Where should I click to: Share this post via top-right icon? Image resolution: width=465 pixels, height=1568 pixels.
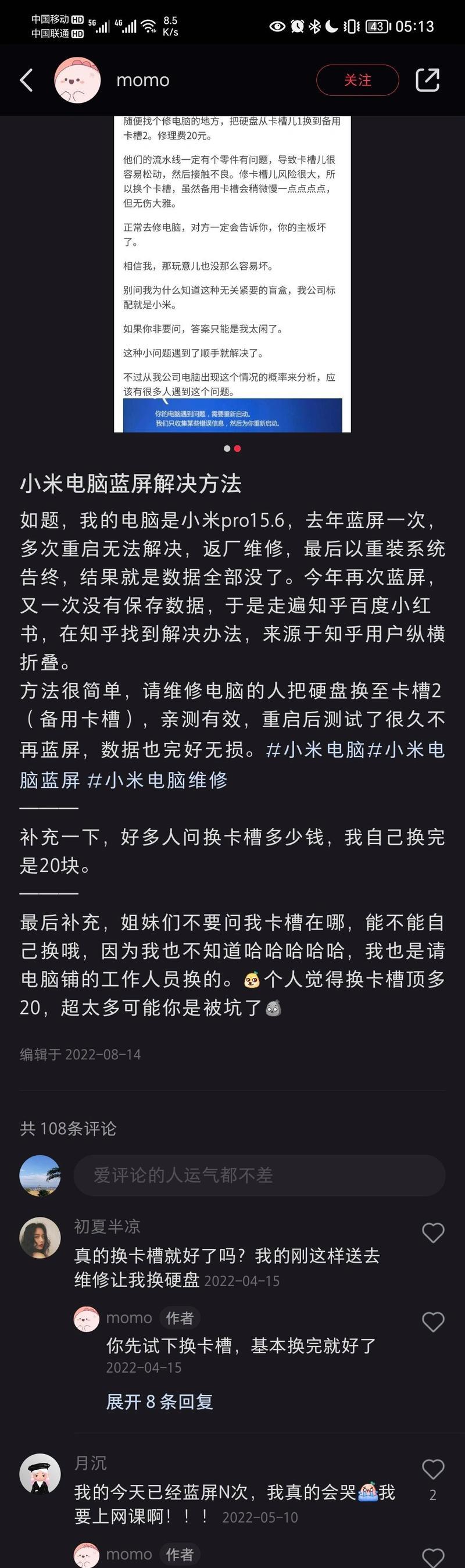pyautogui.click(x=427, y=80)
